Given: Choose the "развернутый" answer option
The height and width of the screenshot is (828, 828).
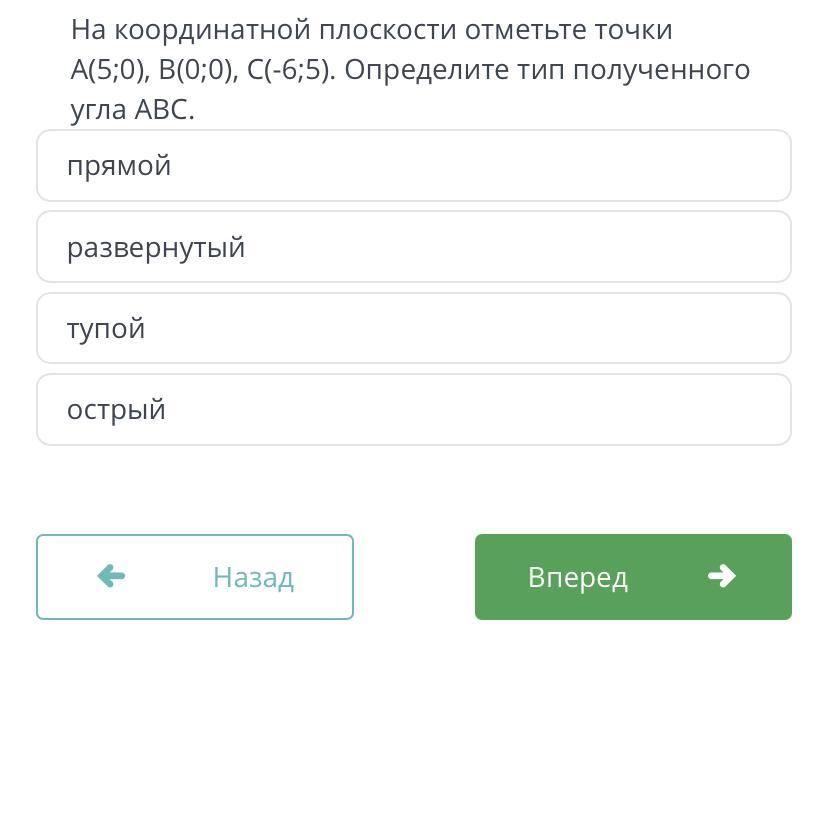Looking at the screenshot, I should click(x=413, y=247).
